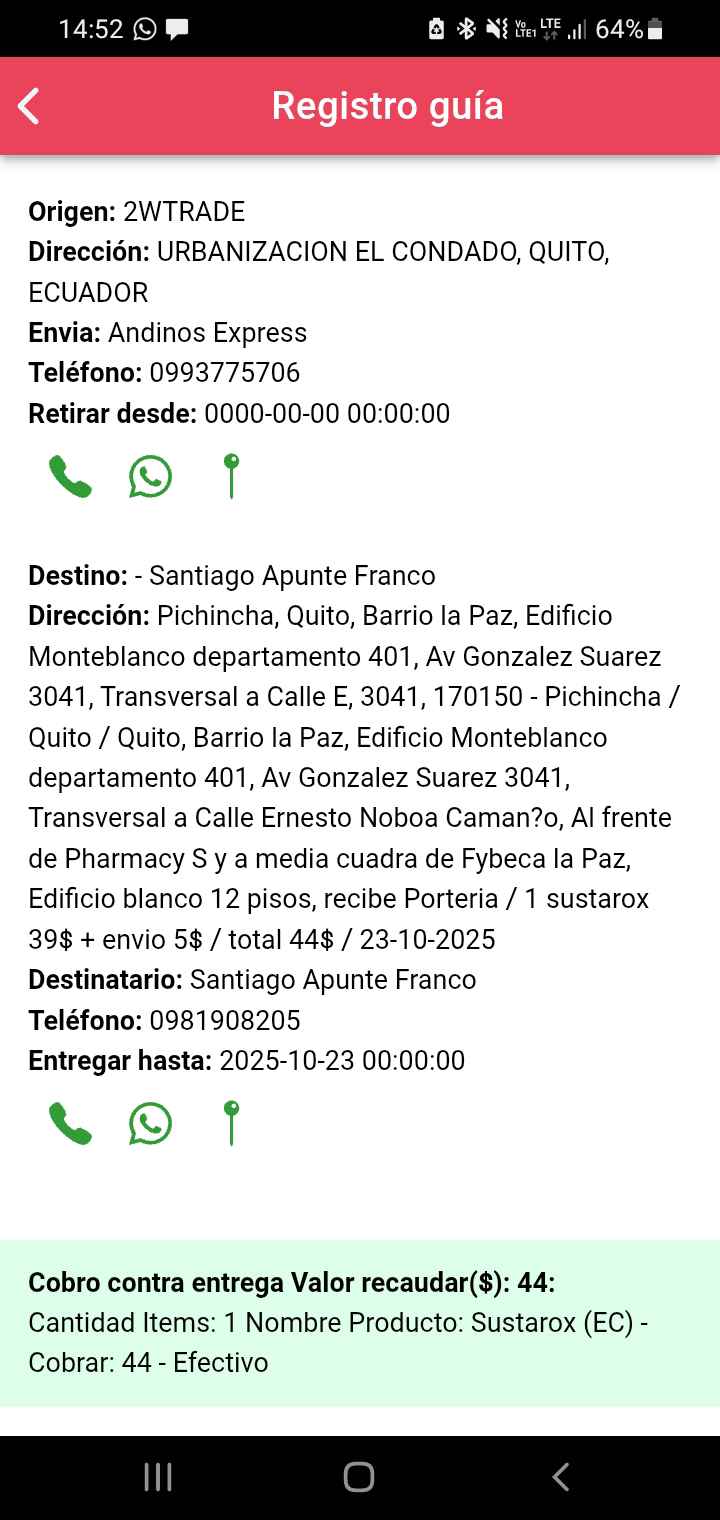Go back from Registro guía screen
Screen dimensions: 720x1520
29,106
